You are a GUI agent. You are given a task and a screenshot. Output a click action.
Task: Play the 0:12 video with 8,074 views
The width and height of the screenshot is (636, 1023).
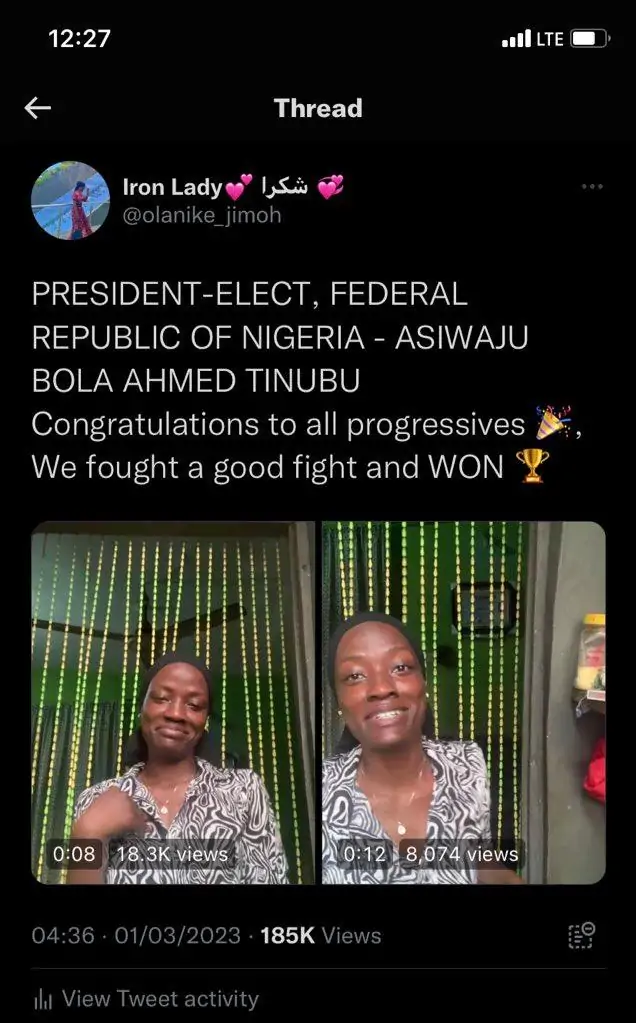tap(463, 702)
